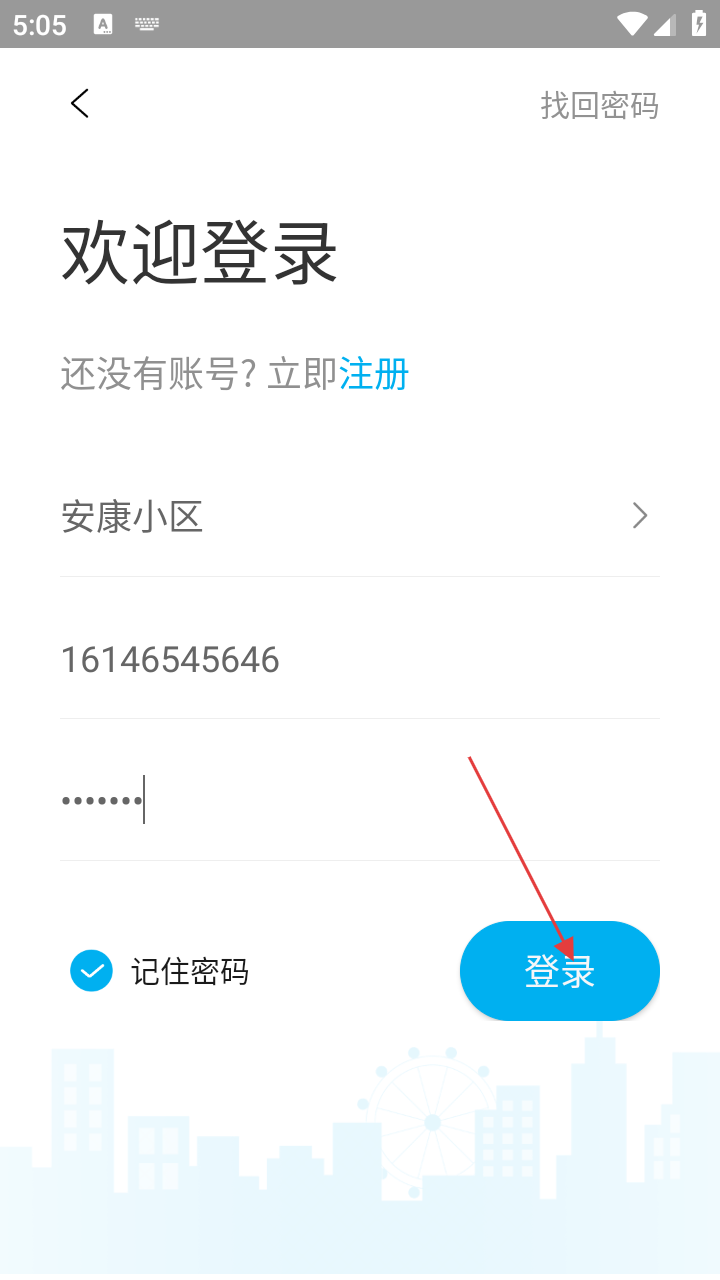Go back using the top-left arrow
This screenshot has width=720, height=1280.
(x=80, y=103)
